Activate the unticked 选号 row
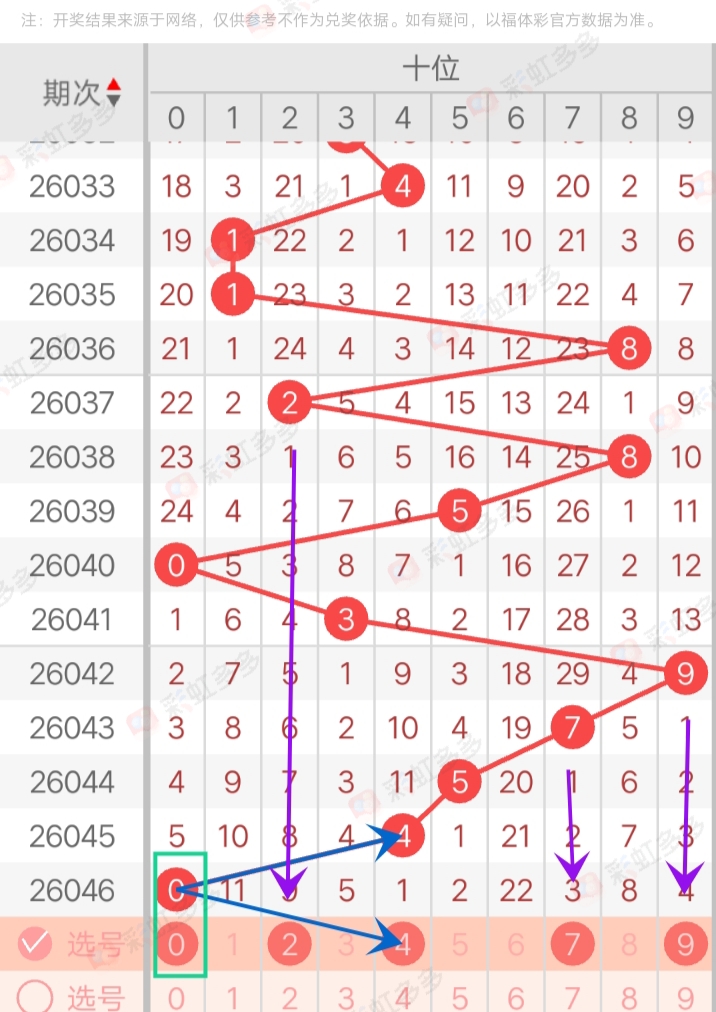The width and height of the screenshot is (716, 1012). (36, 996)
